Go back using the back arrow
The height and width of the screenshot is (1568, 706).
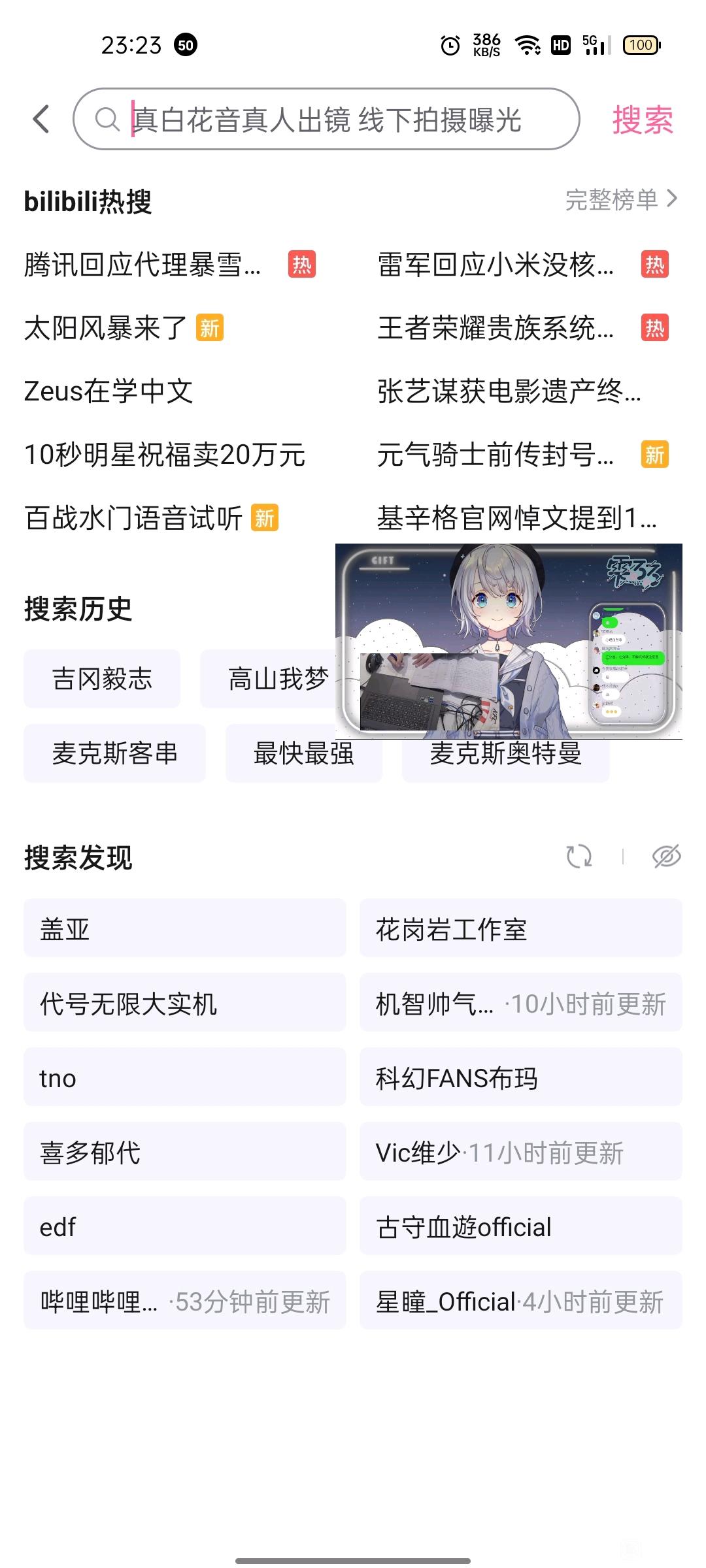(42, 119)
